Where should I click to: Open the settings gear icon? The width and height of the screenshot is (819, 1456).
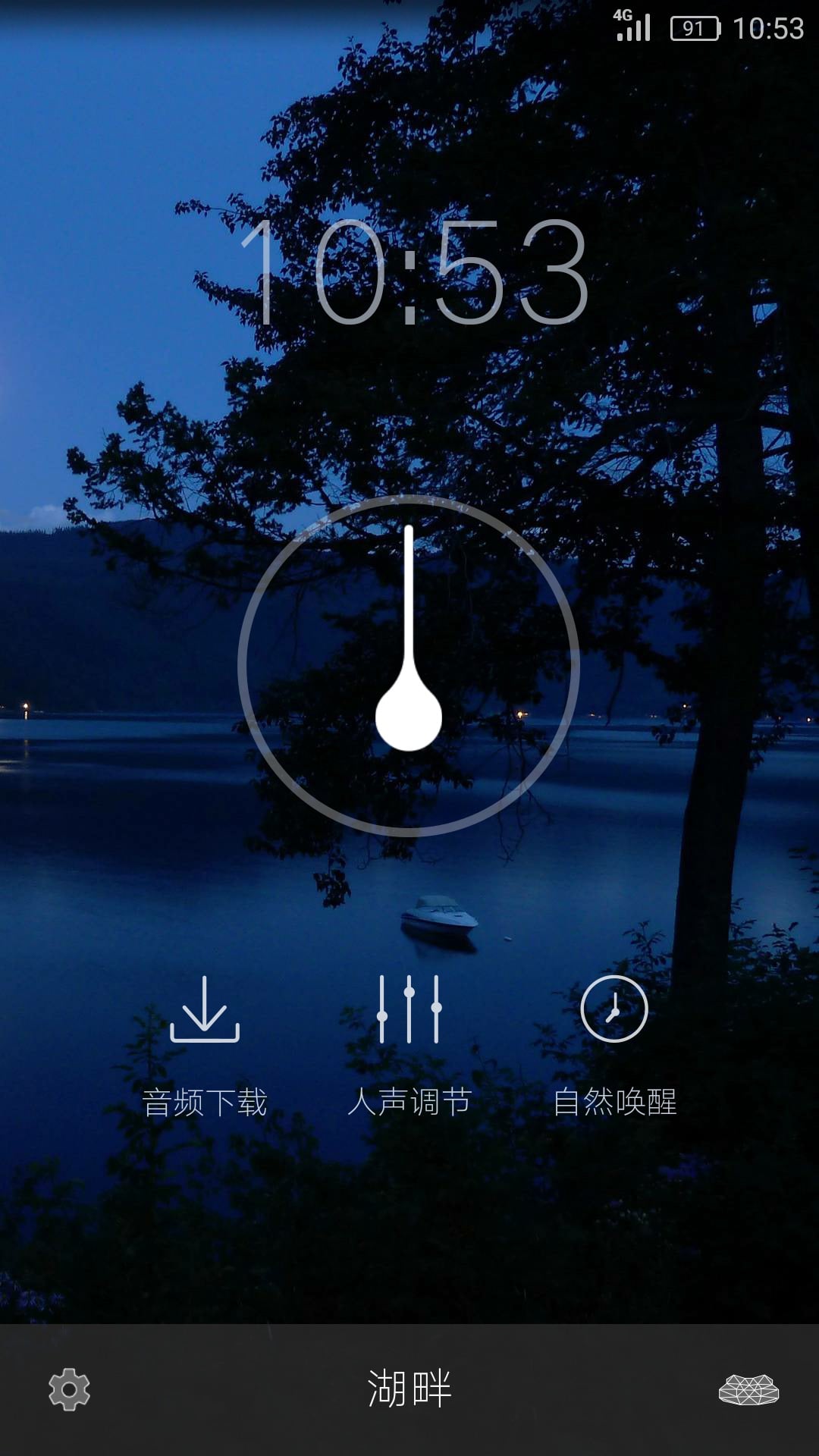point(69,1389)
